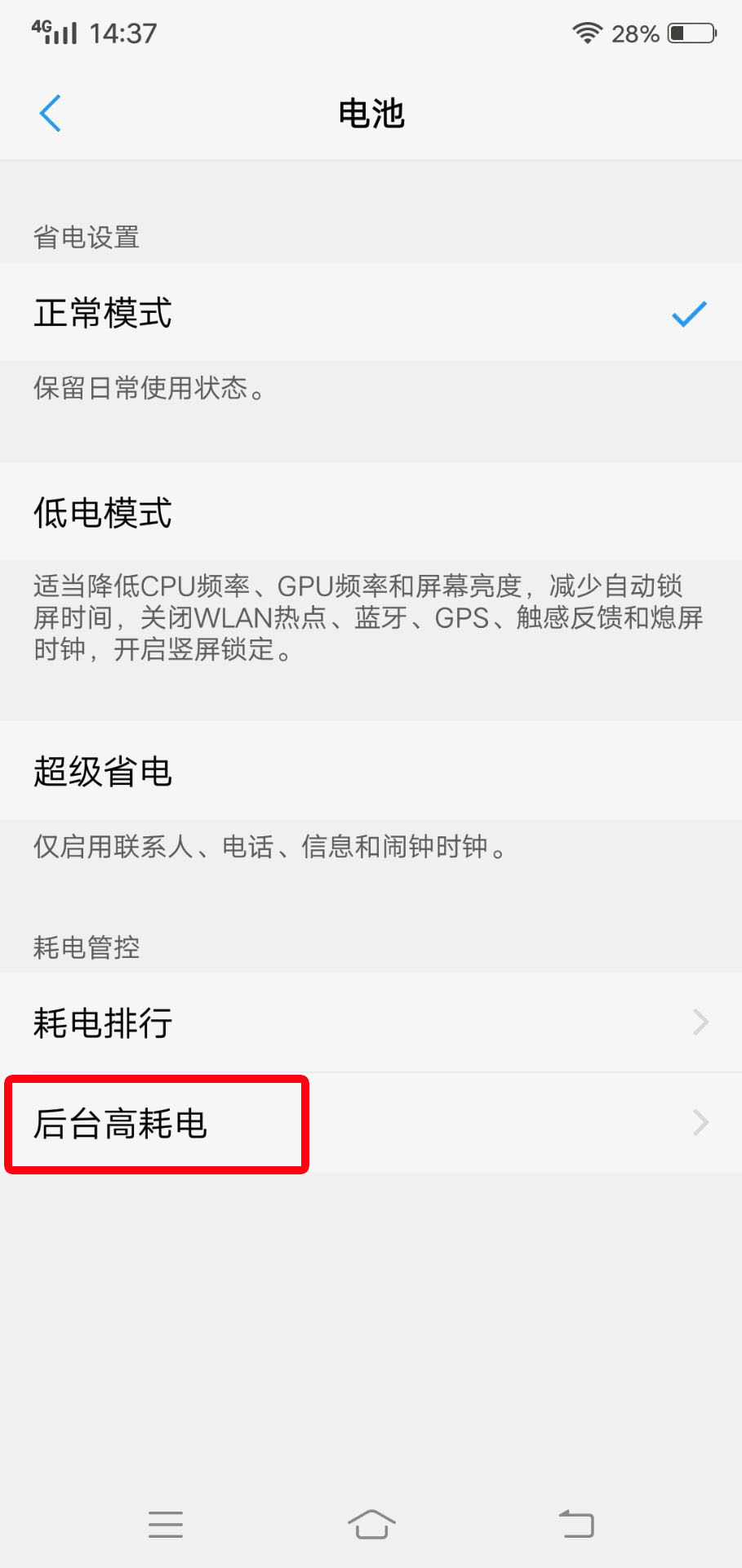This screenshot has height=1568, width=742.
Task: Go back from the 电池 screen
Action: coord(50,113)
